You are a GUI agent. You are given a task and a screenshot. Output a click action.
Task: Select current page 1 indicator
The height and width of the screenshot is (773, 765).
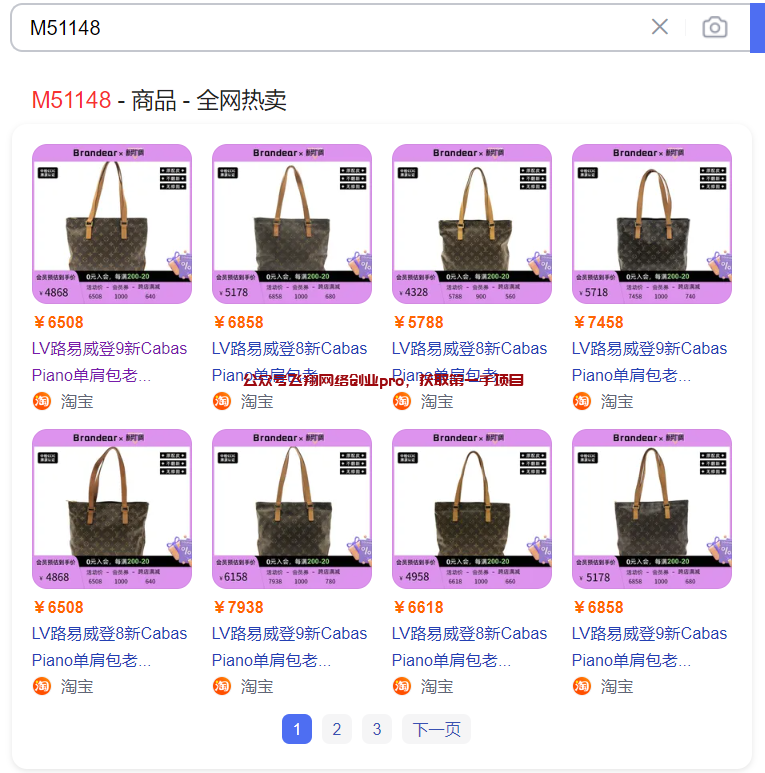click(x=297, y=729)
